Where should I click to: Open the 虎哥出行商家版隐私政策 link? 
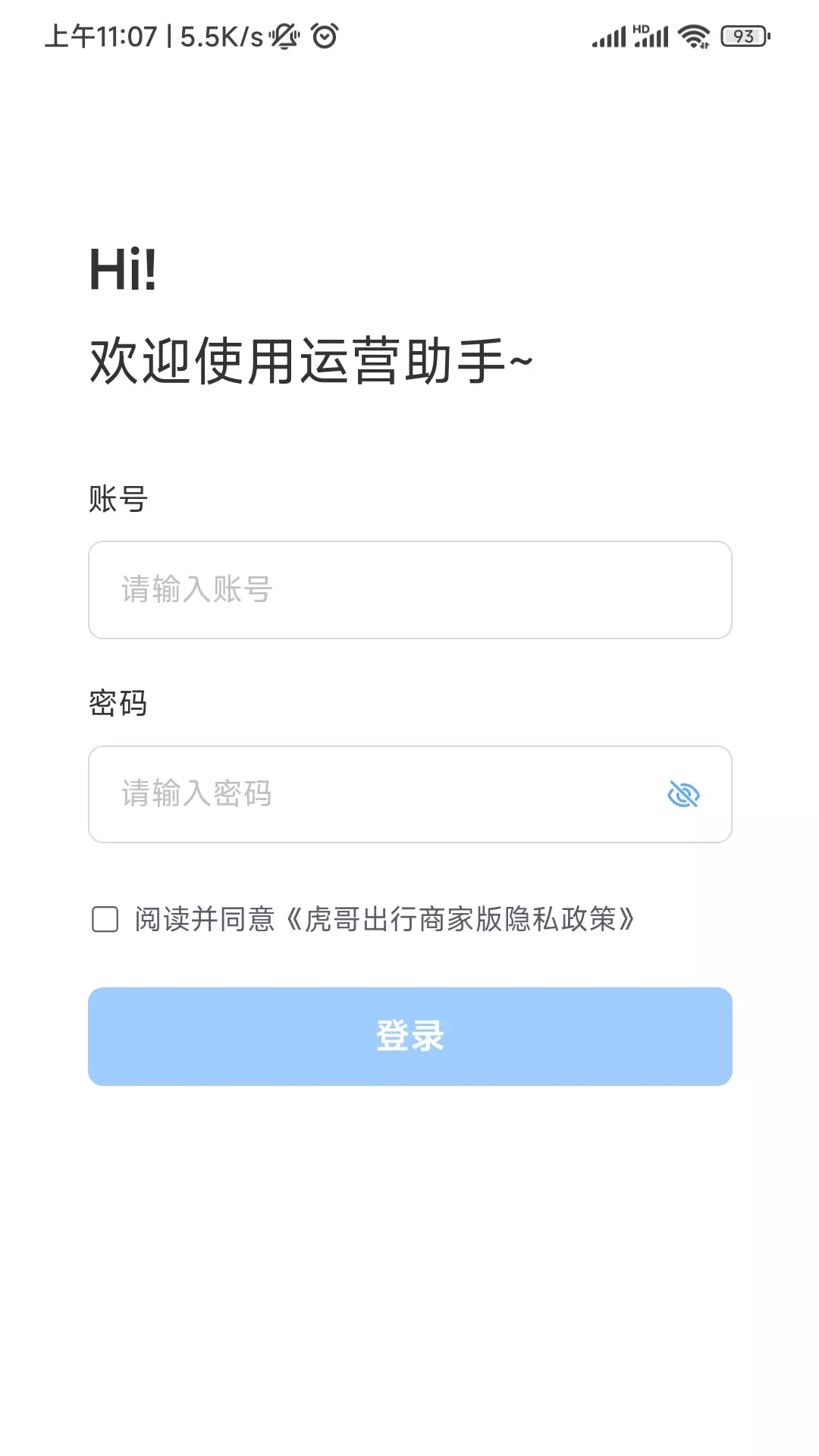coord(463,921)
